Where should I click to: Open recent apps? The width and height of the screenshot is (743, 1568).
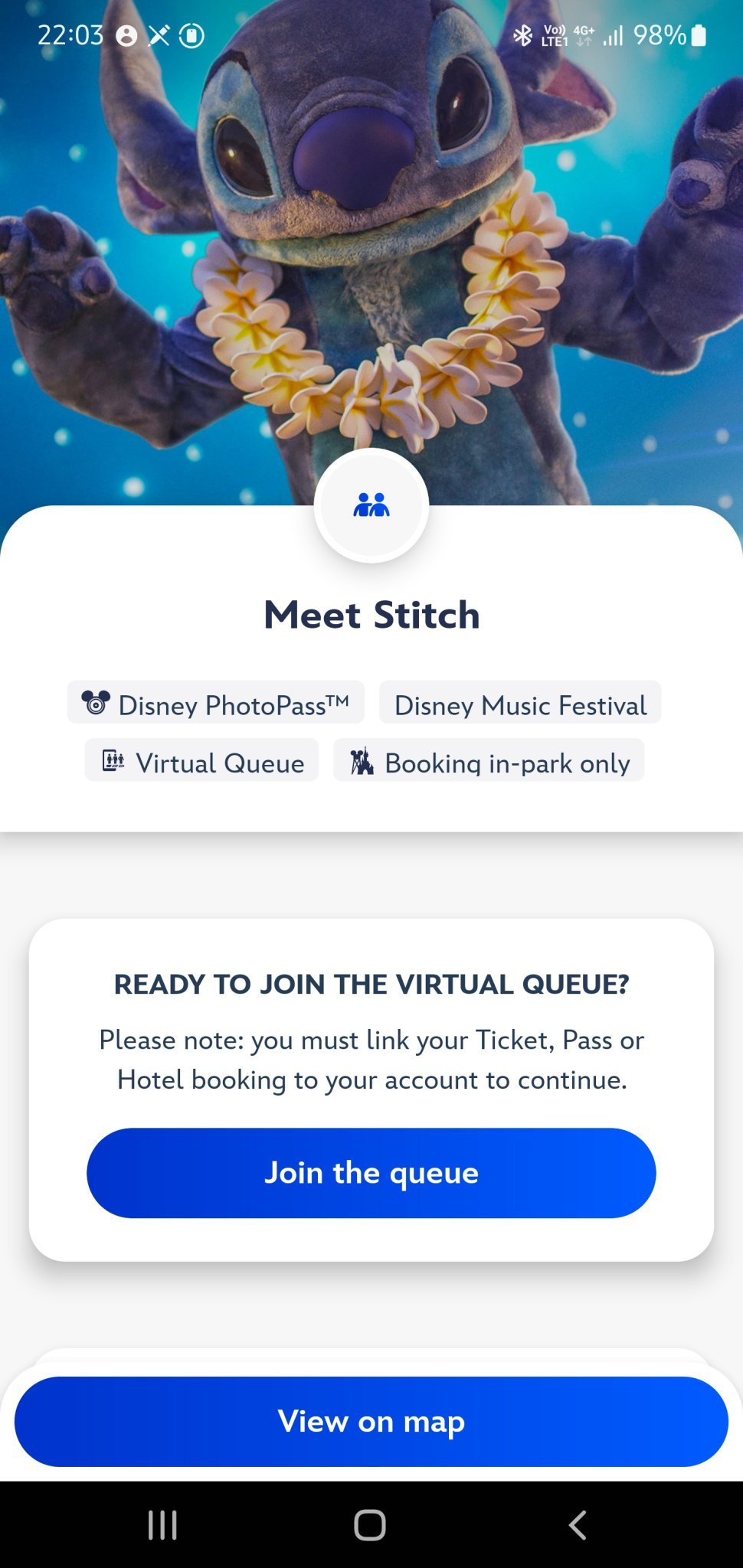[162, 1524]
